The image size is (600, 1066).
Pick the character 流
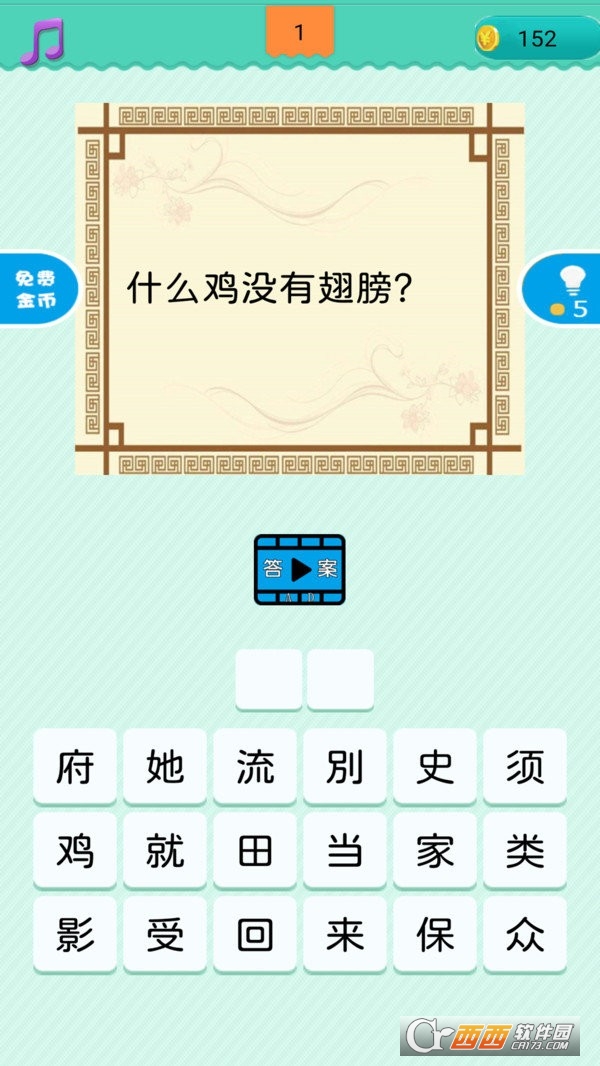pos(255,768)
